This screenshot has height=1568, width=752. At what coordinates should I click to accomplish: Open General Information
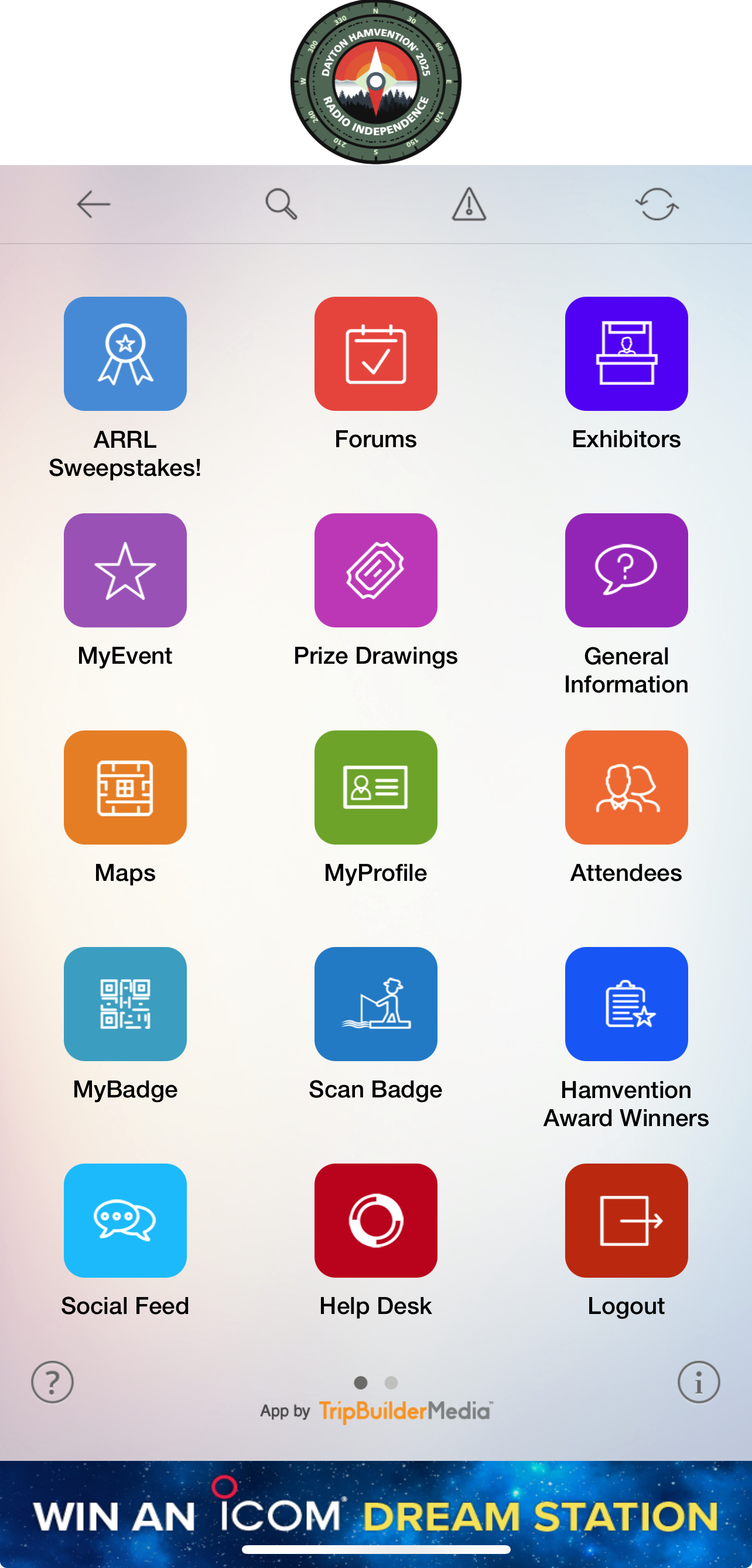(x=626, y=570)
